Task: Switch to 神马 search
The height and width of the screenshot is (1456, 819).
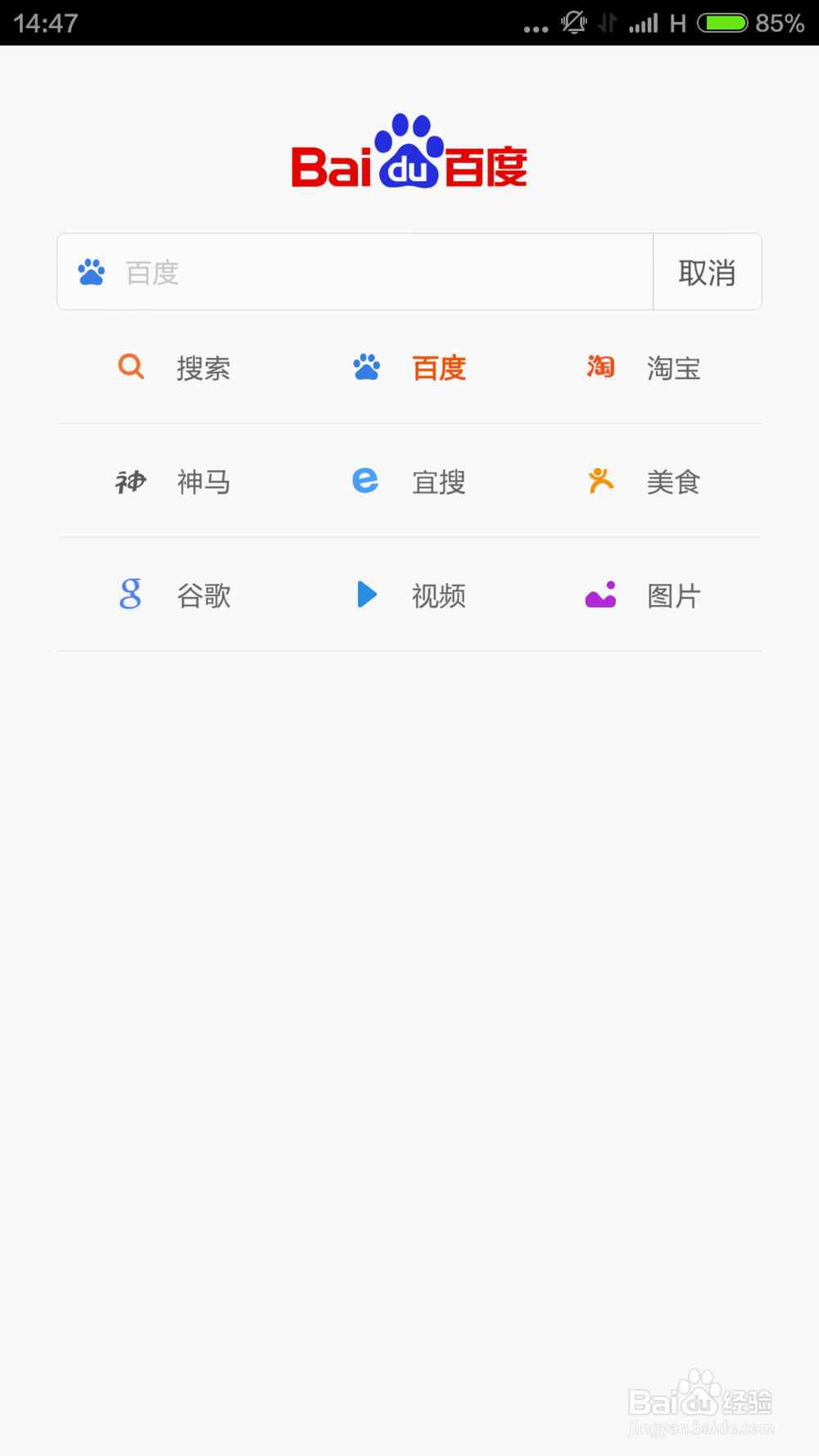Action: tap(174, 482)
